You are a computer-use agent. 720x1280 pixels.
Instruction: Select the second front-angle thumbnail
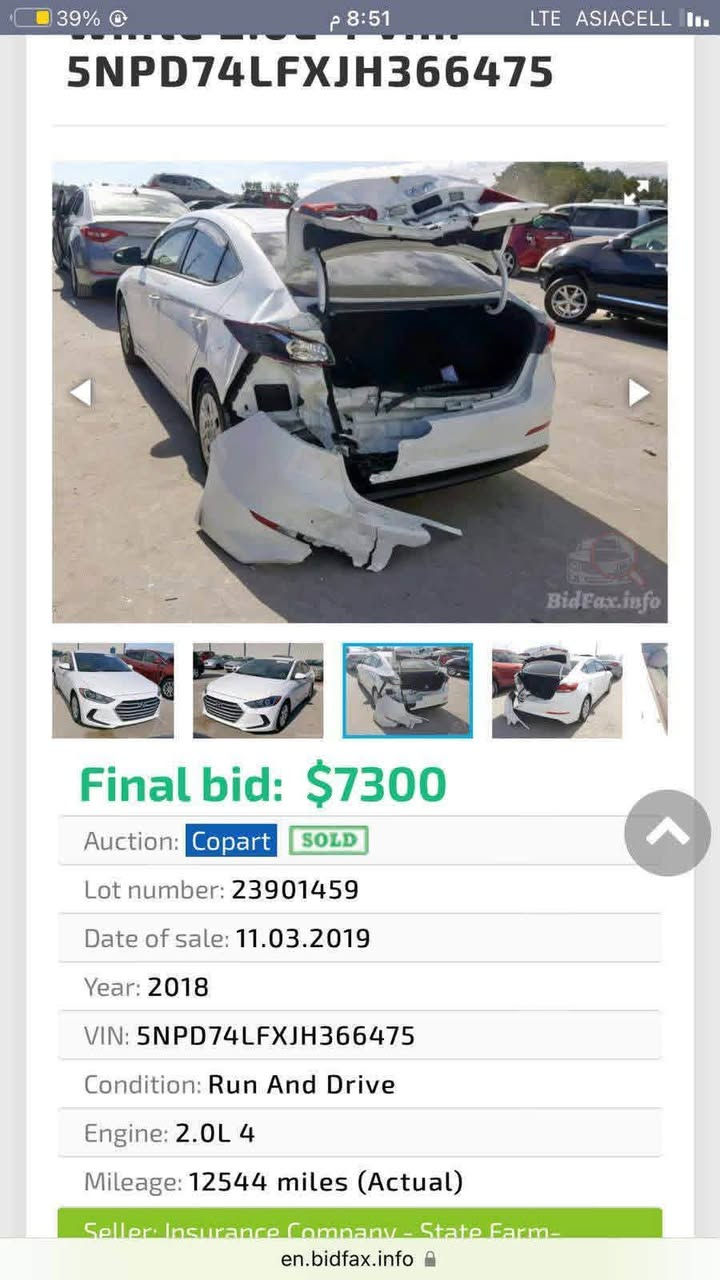click(x=258, y=691)
